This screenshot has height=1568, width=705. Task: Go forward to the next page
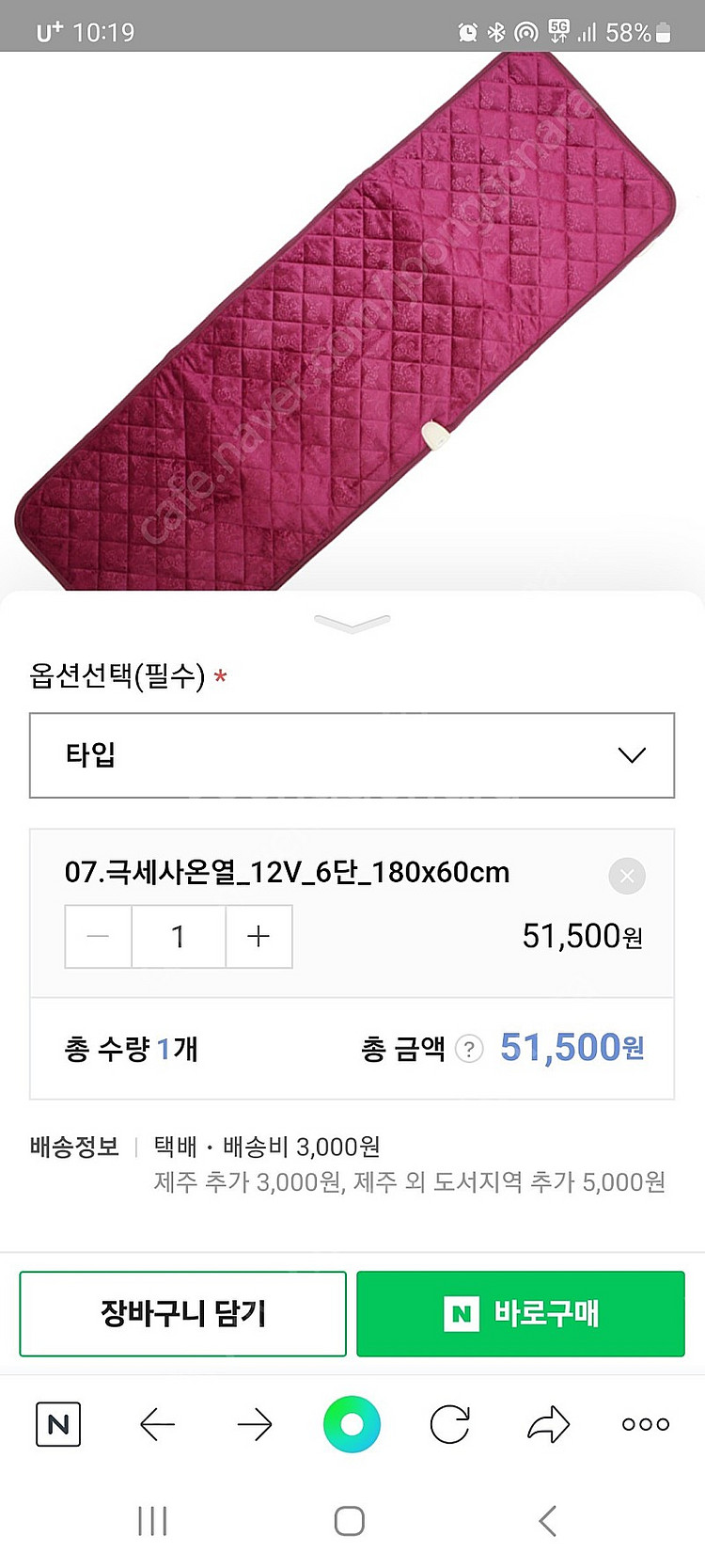click(x=255, y=1425)
